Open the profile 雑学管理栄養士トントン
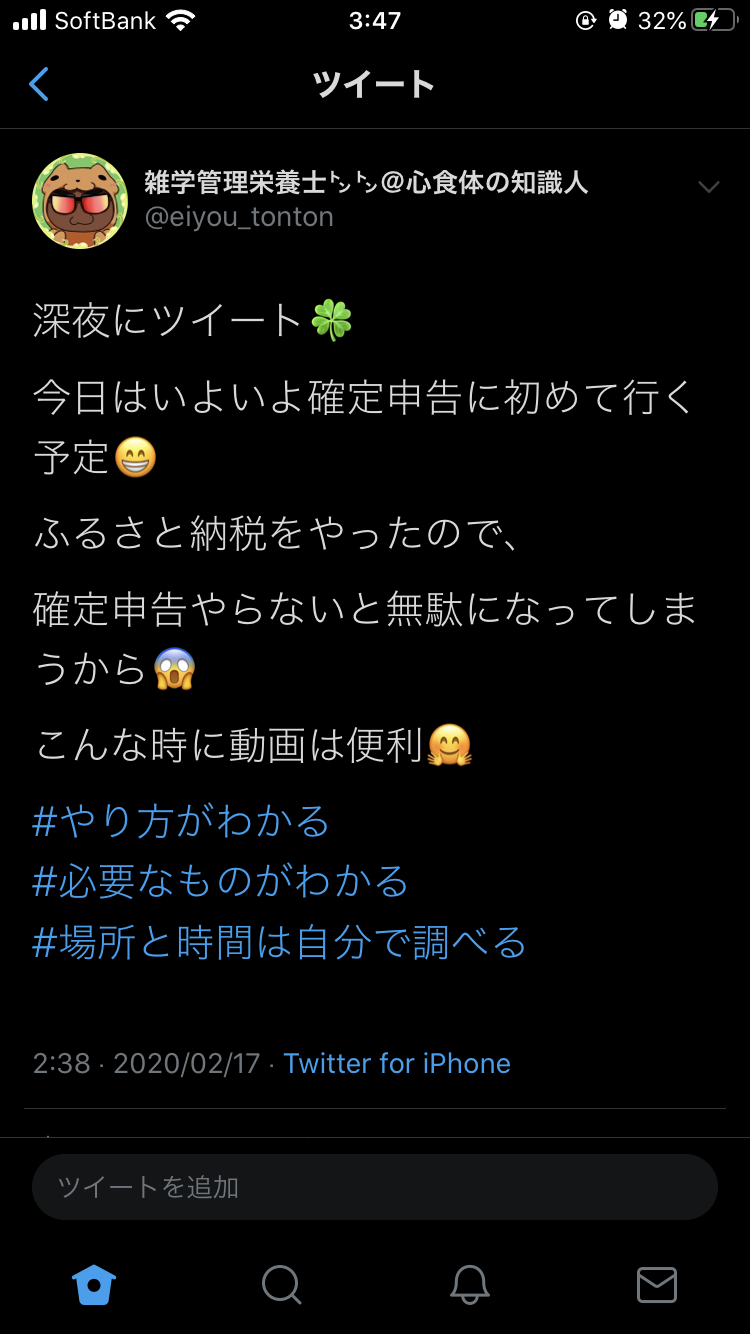Screen dimensions: 750x1334 (365, 183)
